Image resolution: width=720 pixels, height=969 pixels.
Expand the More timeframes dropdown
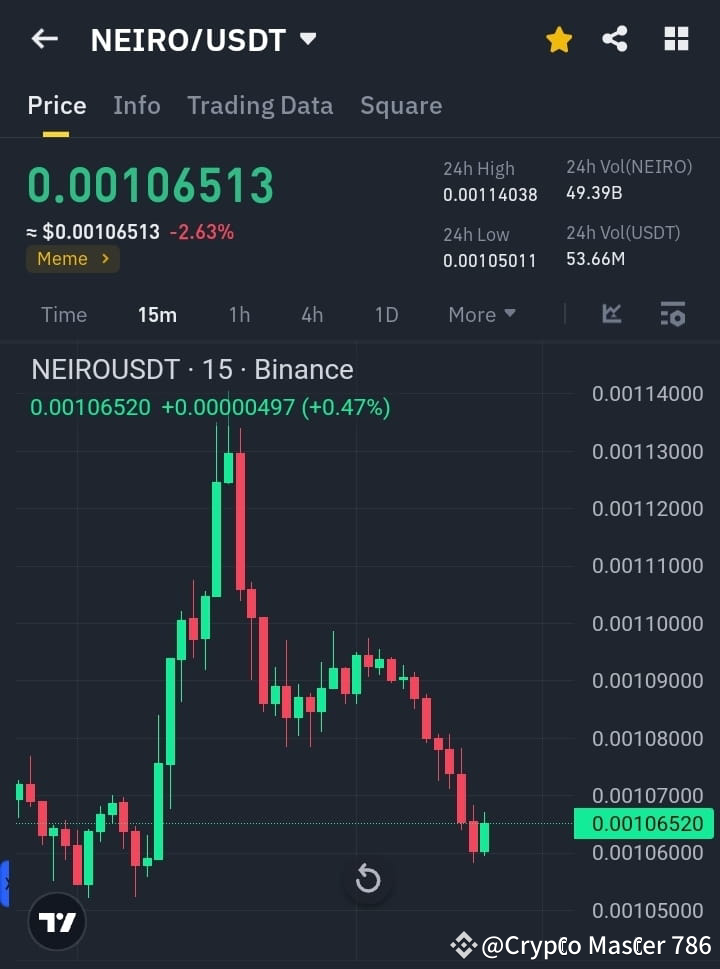click(481, 314)
